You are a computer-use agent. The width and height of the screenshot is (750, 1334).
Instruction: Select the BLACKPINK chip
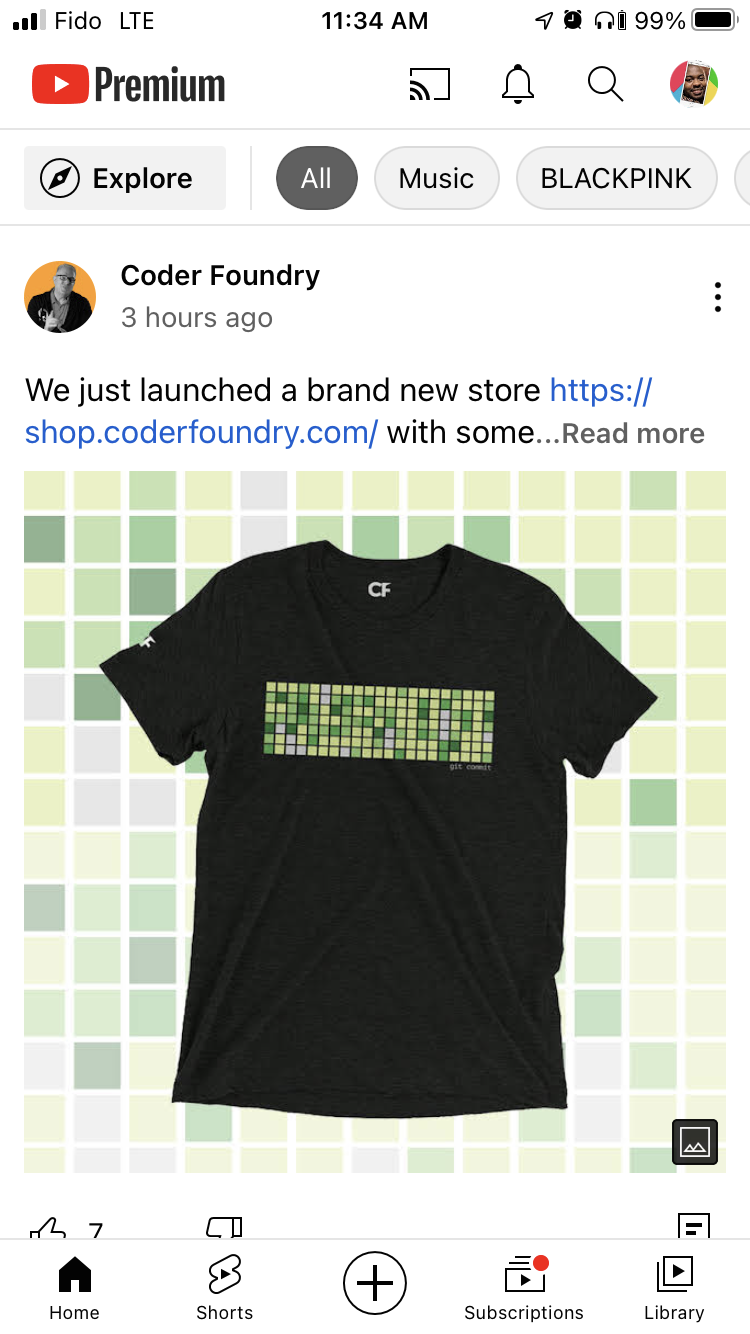616,179
